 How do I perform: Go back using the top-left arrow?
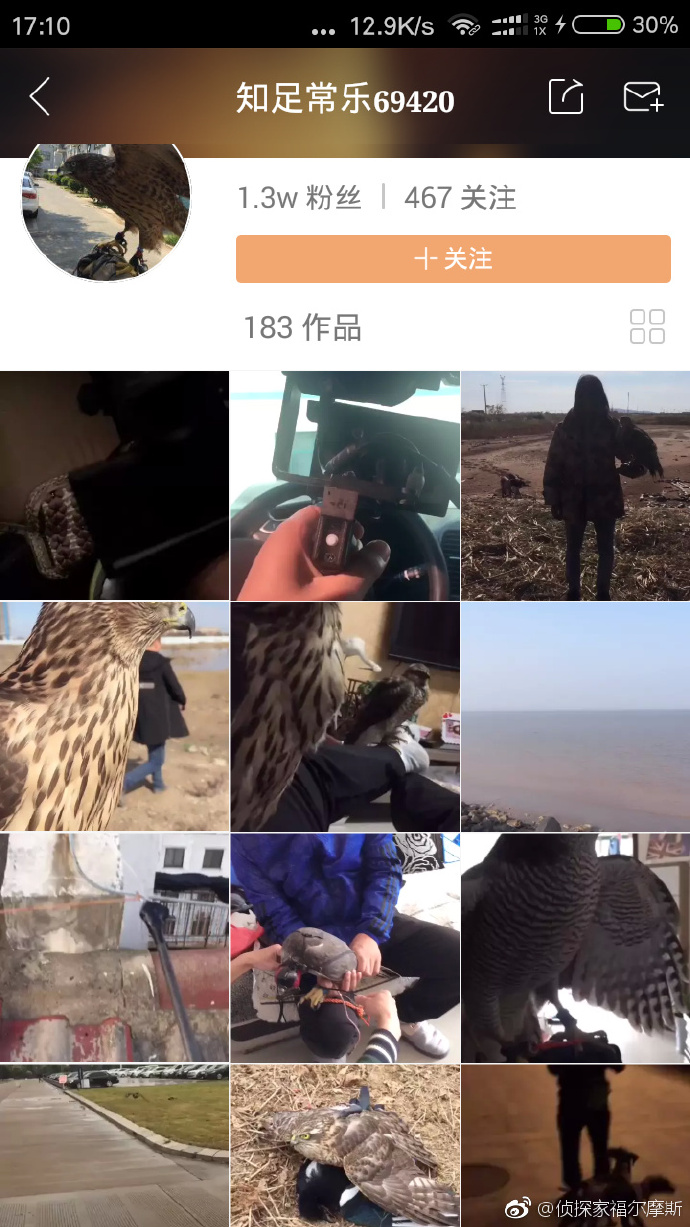click(x=39, y=98)
